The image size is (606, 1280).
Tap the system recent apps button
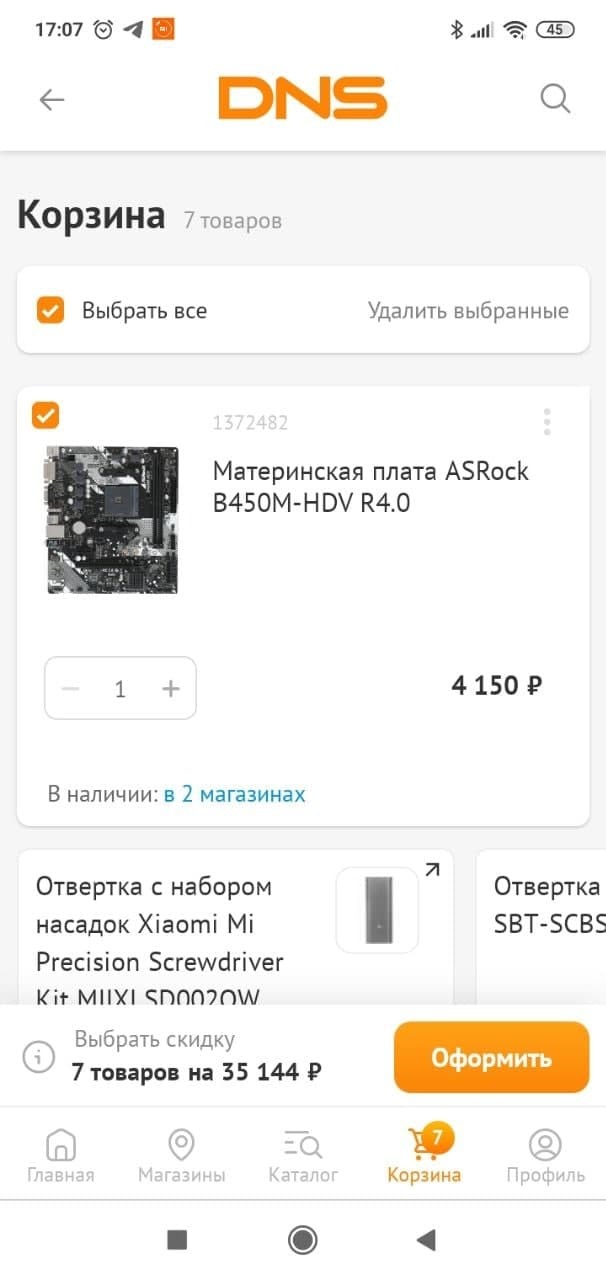click(x=177, y=1240)
